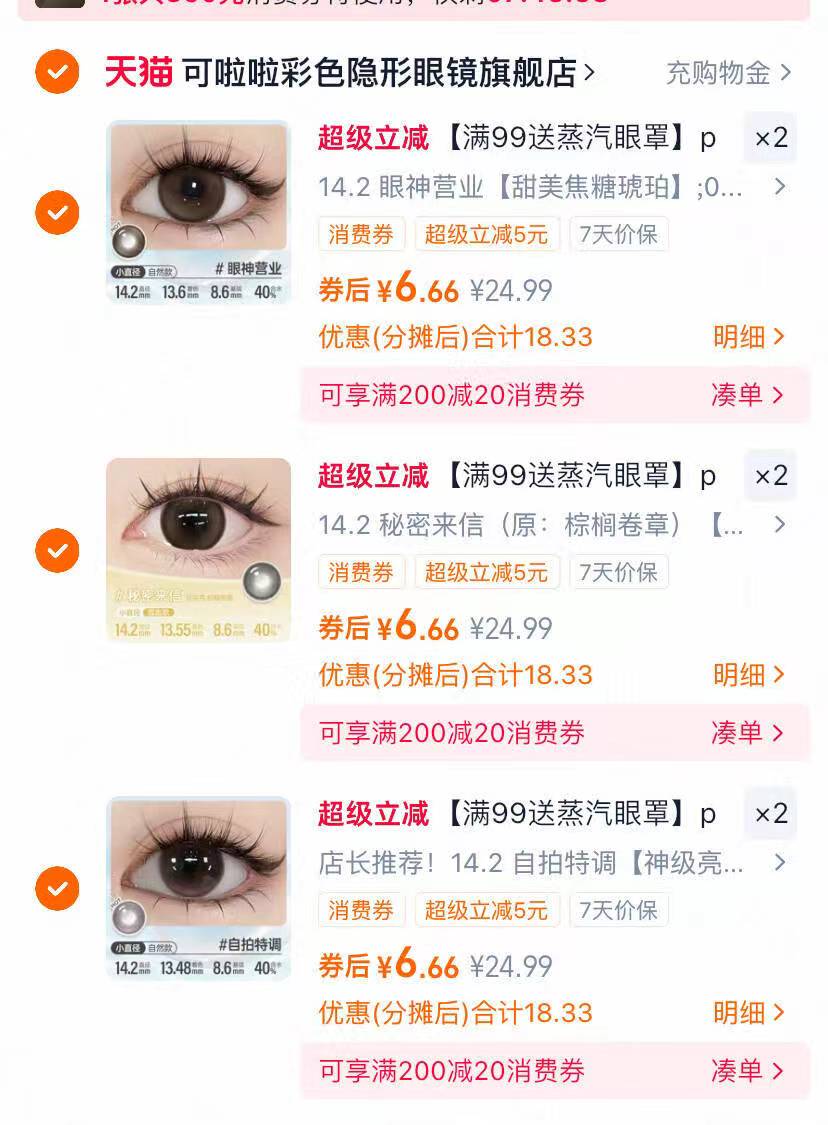
Task: Toggle selection of the 自拍特调 product
Action: click(57, 889)
